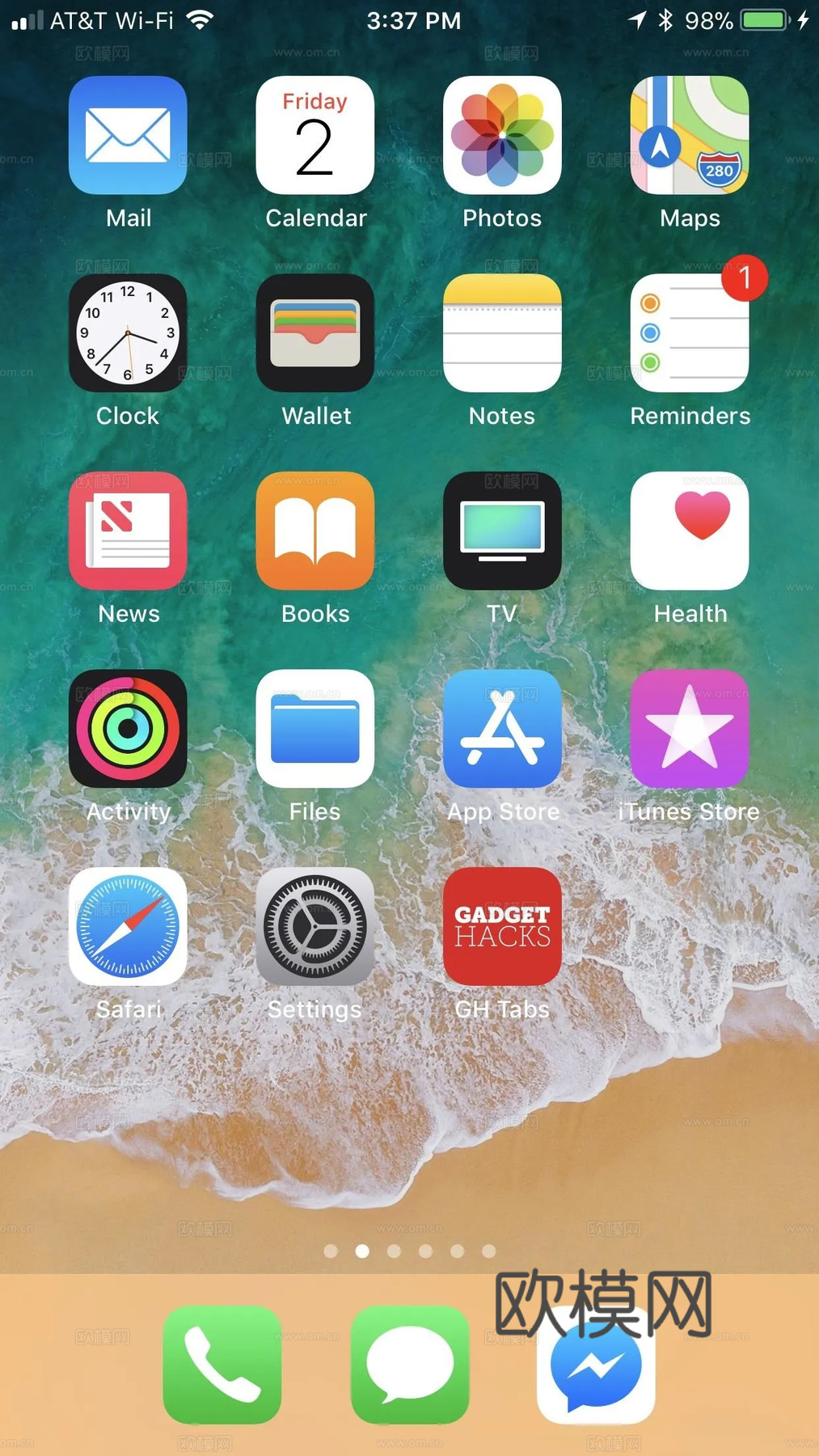819x1456 pixels.
Task: Launch the Activity app
Action: click(x=128, y=729)
